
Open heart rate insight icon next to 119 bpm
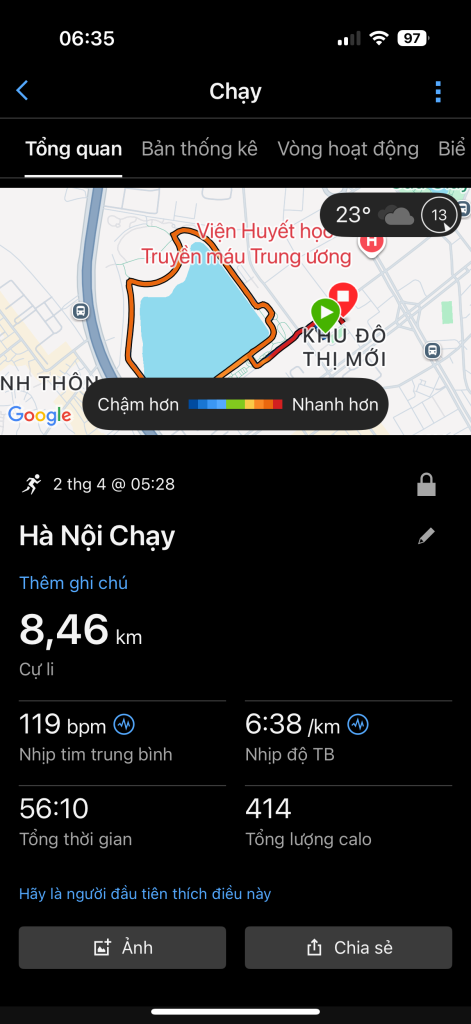coord(124,724)
